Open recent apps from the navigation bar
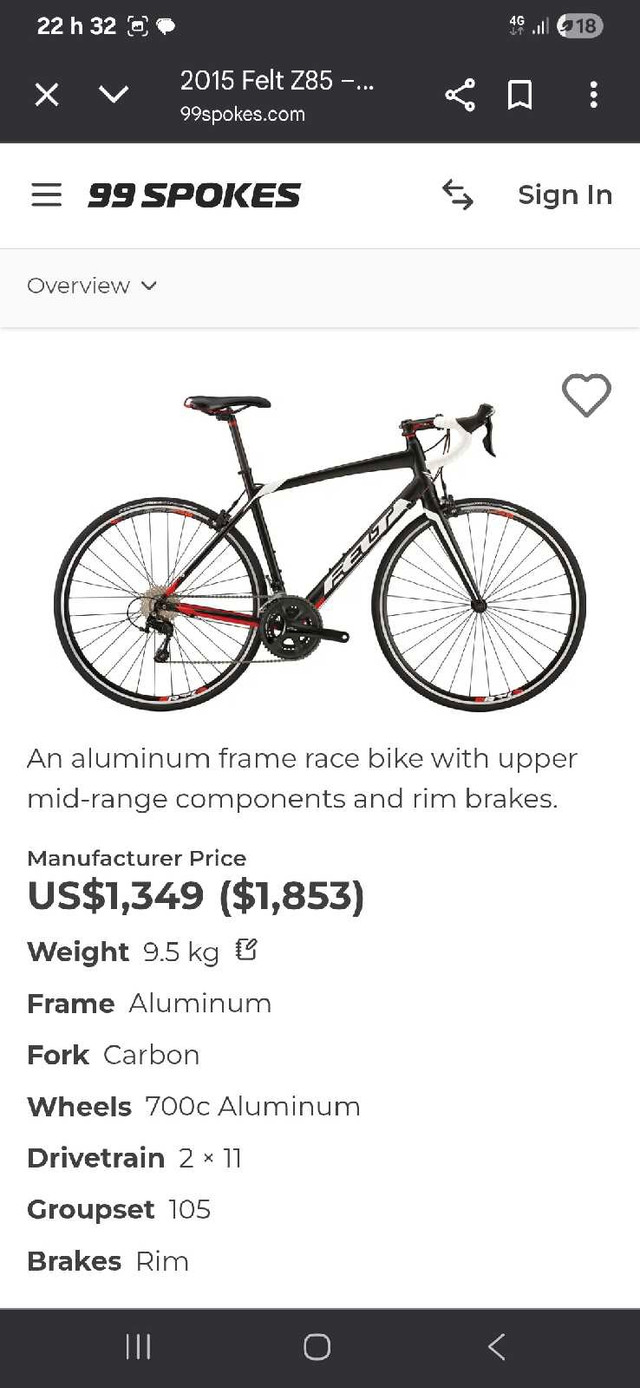The image size is (640, 1388). coord(138,1347)
